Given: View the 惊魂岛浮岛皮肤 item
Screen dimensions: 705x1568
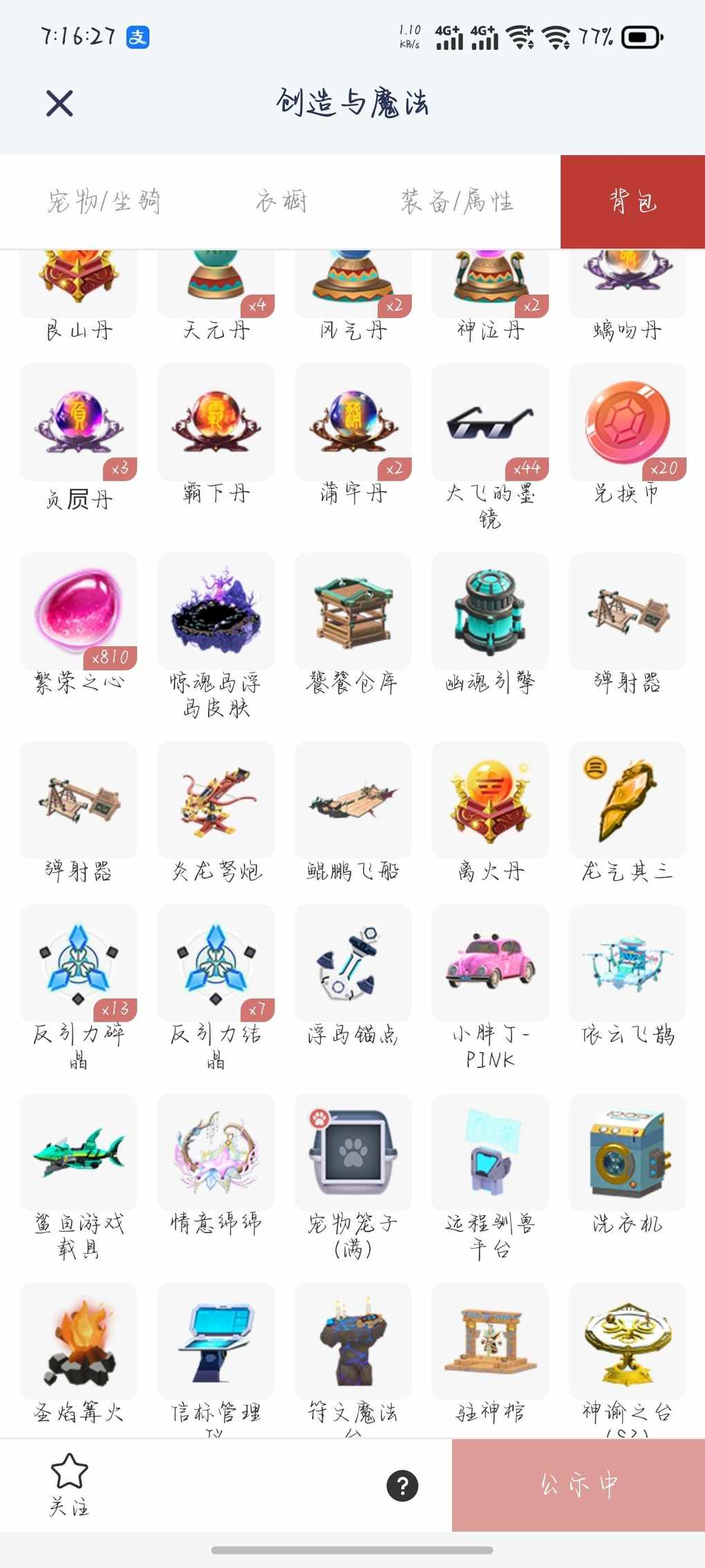Looking at the screenshot, I should 216,611.
